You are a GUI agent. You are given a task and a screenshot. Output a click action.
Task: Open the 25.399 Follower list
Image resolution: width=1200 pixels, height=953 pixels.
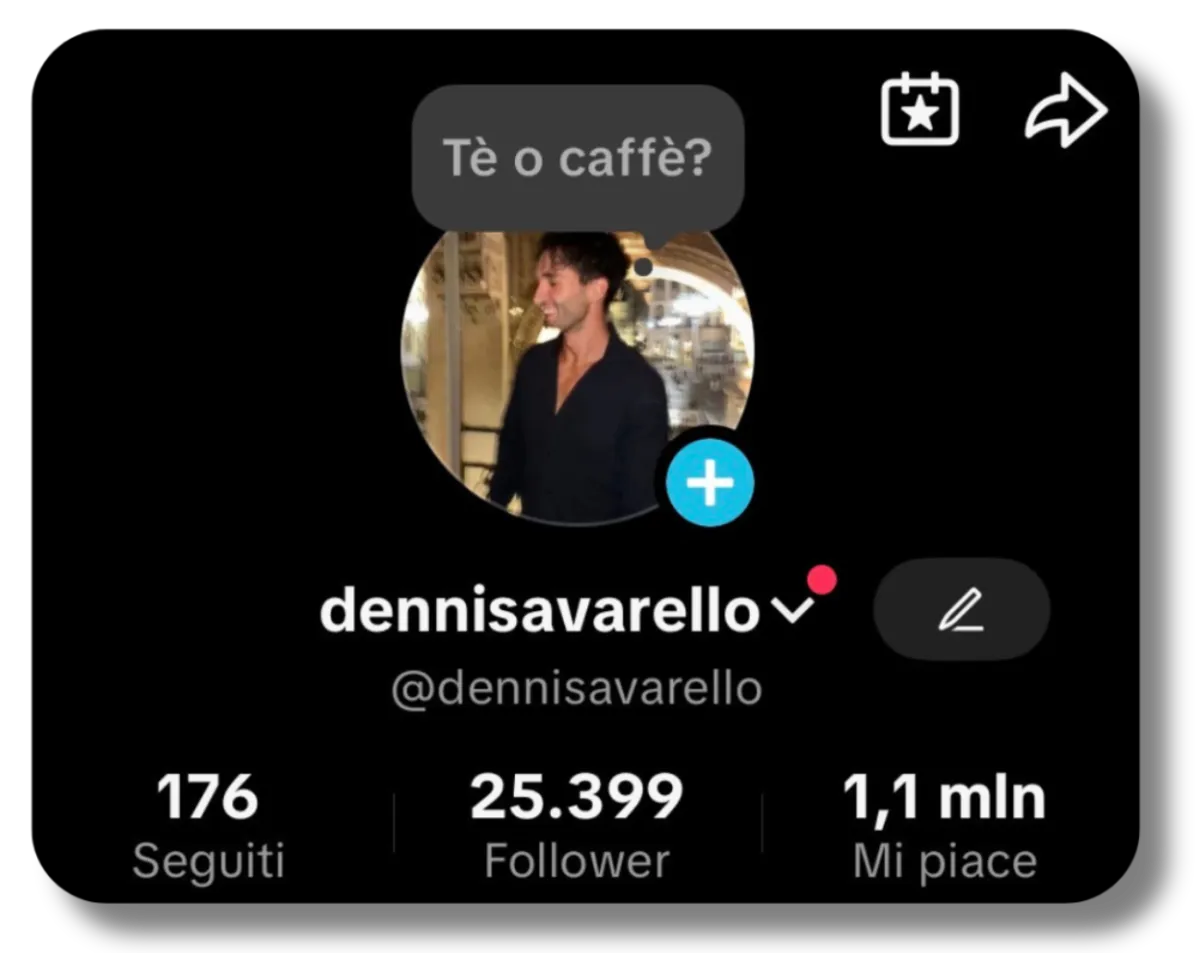[x=577, y=826]
